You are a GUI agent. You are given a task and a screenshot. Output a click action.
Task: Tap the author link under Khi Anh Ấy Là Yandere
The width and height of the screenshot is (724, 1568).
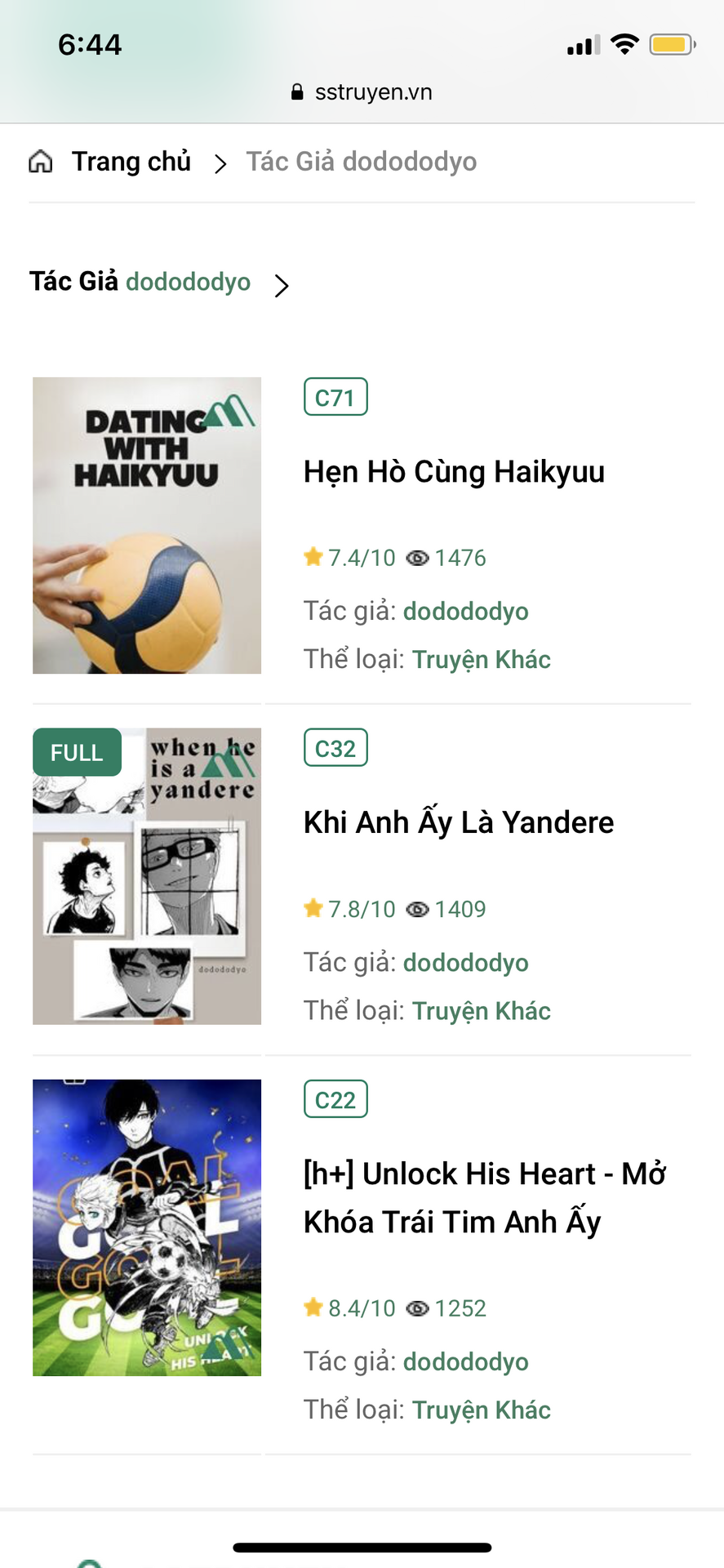465,963
